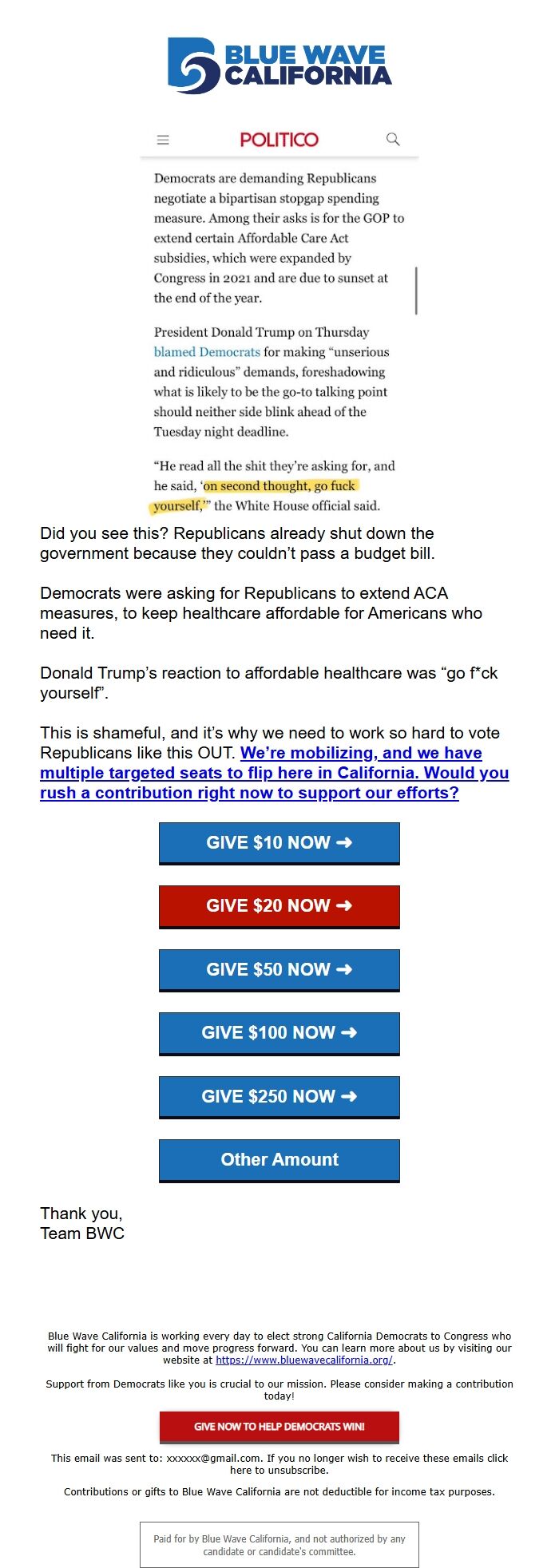Viewport: 559px width, 1568px height.
Task: Tap GIVE $250 NOW button
Action: click(279, 1097)
